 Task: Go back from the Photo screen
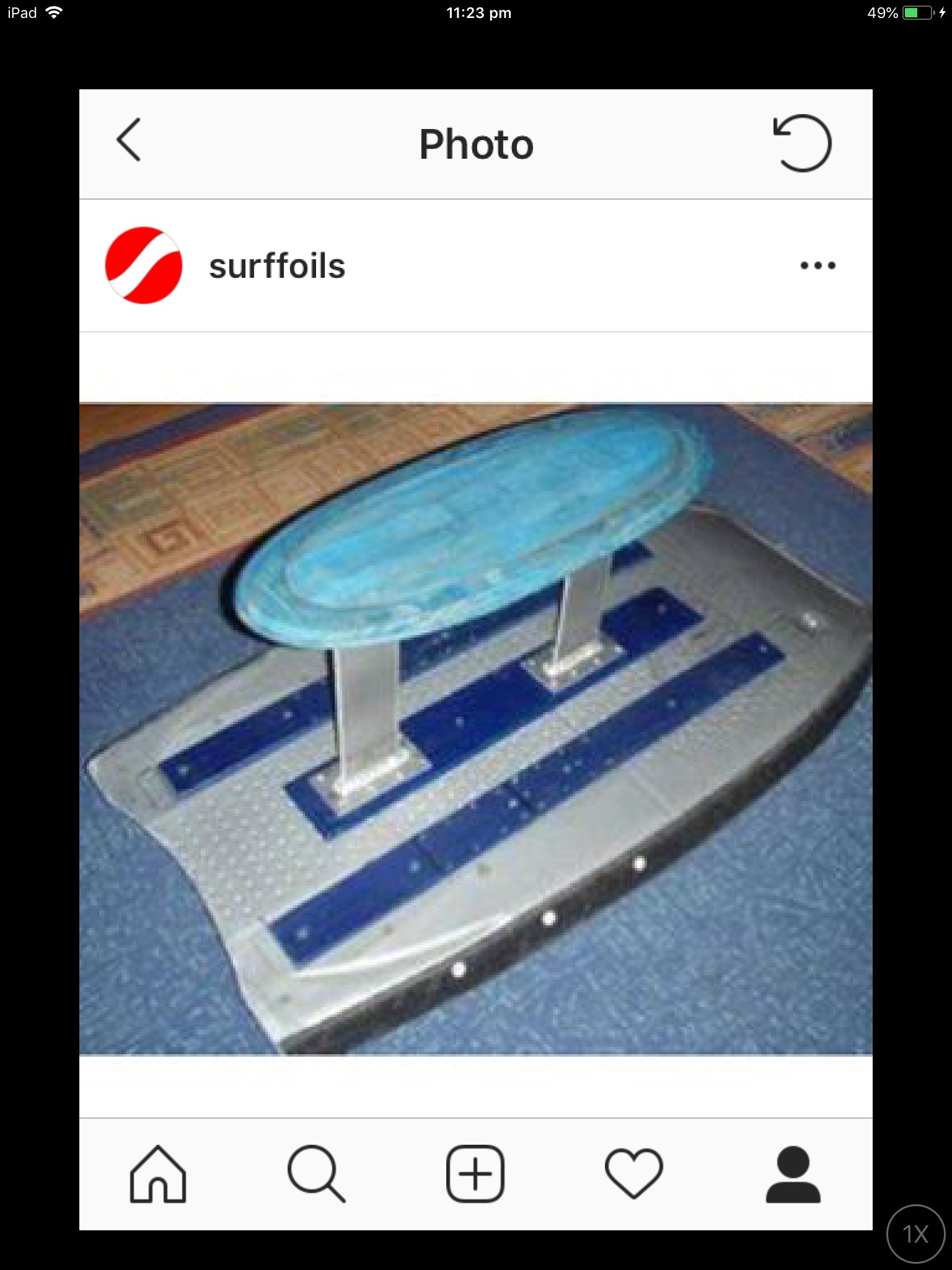click(129, 140)
